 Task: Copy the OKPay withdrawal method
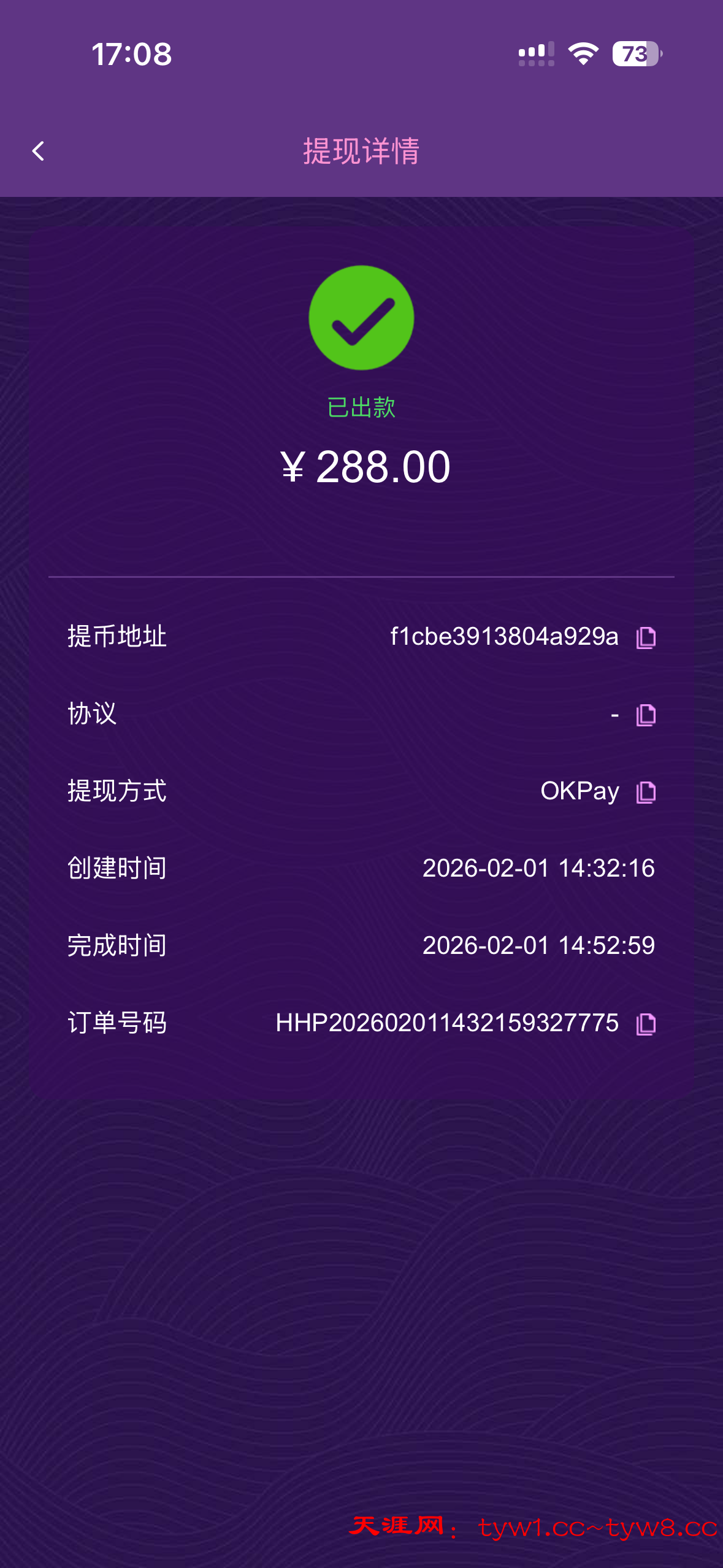pyautogui.click(x=646, y=792)
